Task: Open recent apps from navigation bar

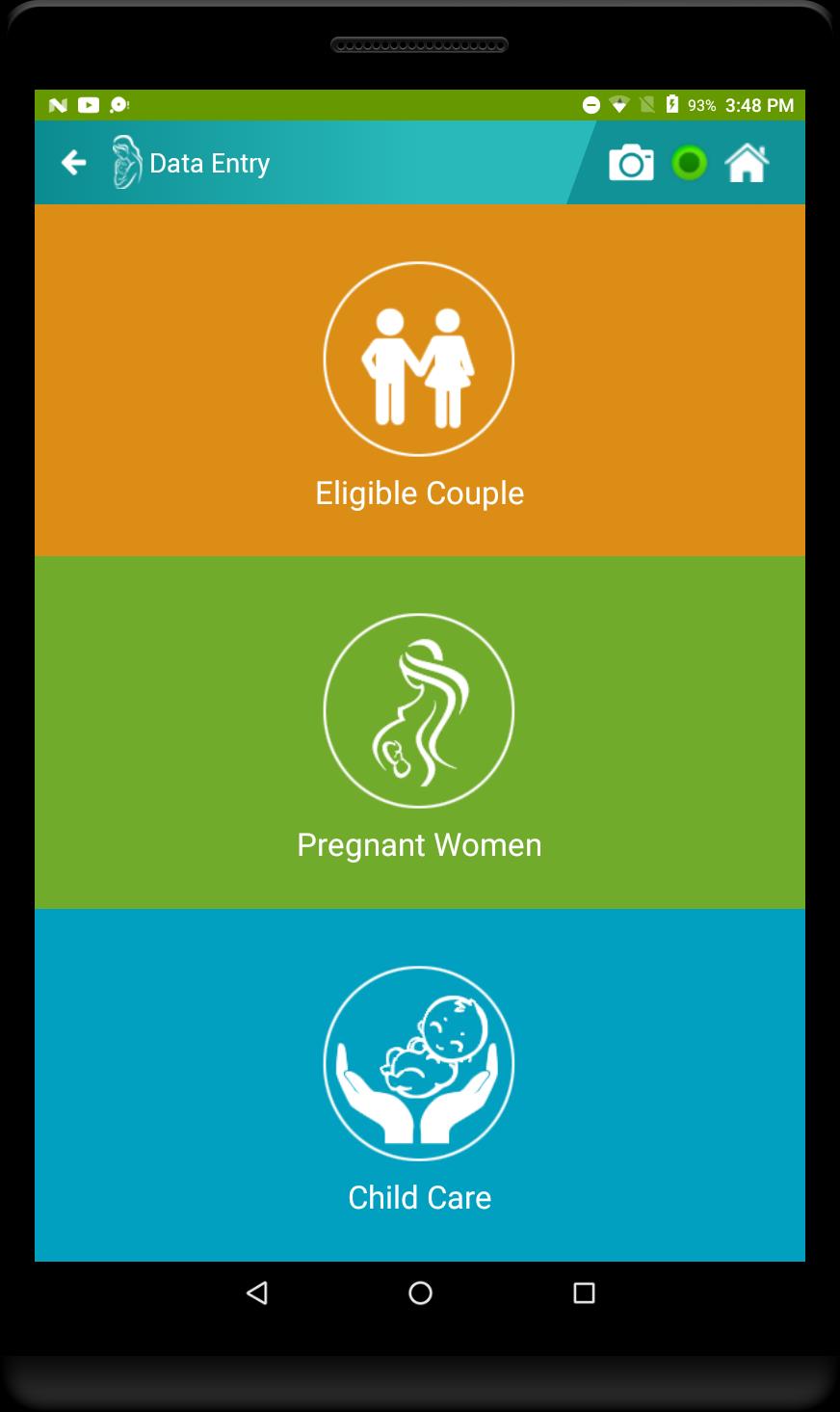Action: (x=584, y=1293)
